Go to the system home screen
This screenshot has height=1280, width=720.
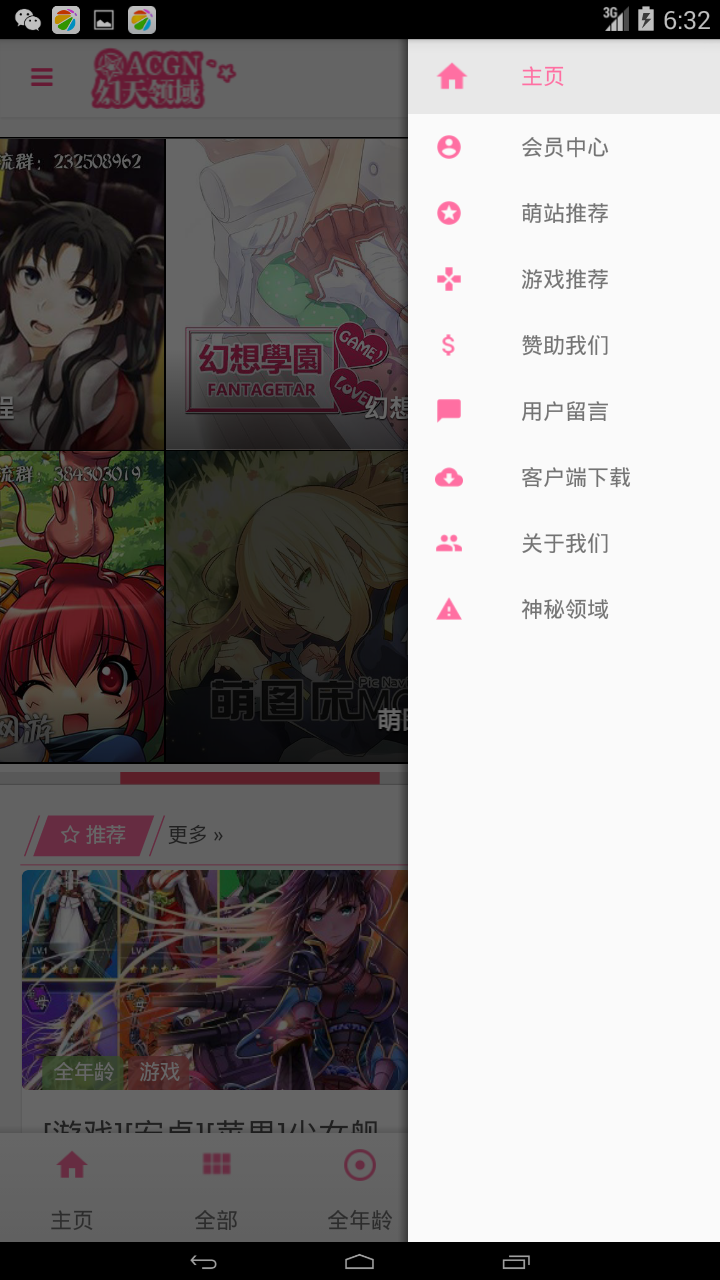coord(360,1261)
